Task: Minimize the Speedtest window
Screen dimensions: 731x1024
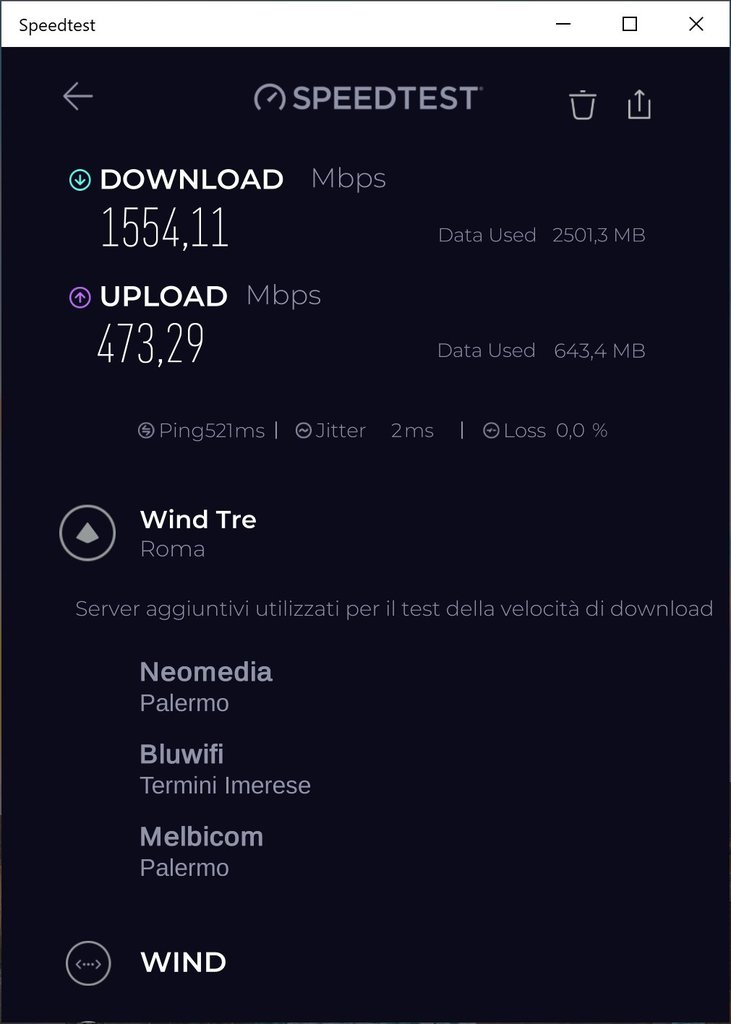Action: [x=563, y=25]
